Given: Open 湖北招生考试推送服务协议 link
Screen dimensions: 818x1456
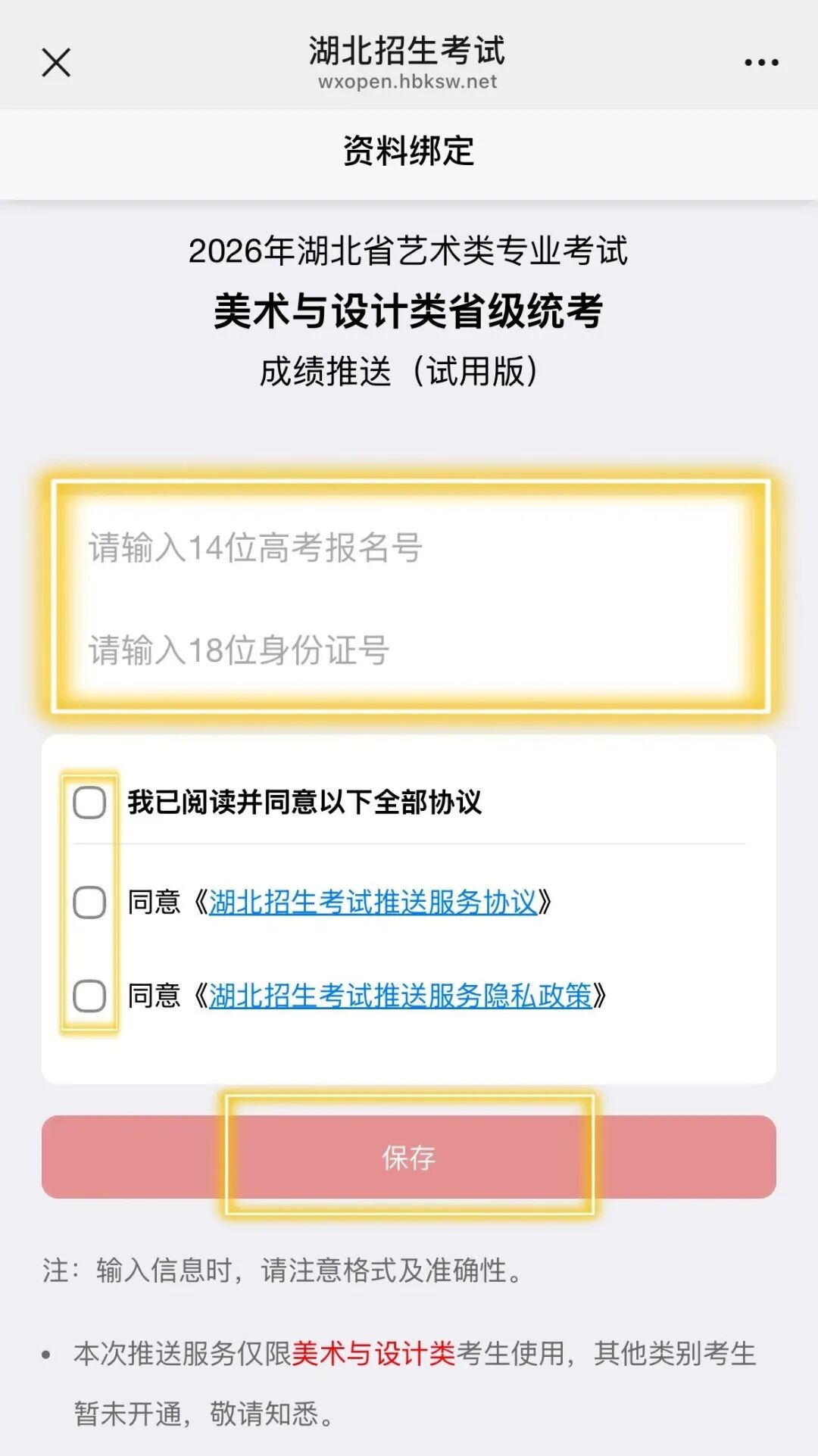Looking at the screenshot, I should pos(373,903).
